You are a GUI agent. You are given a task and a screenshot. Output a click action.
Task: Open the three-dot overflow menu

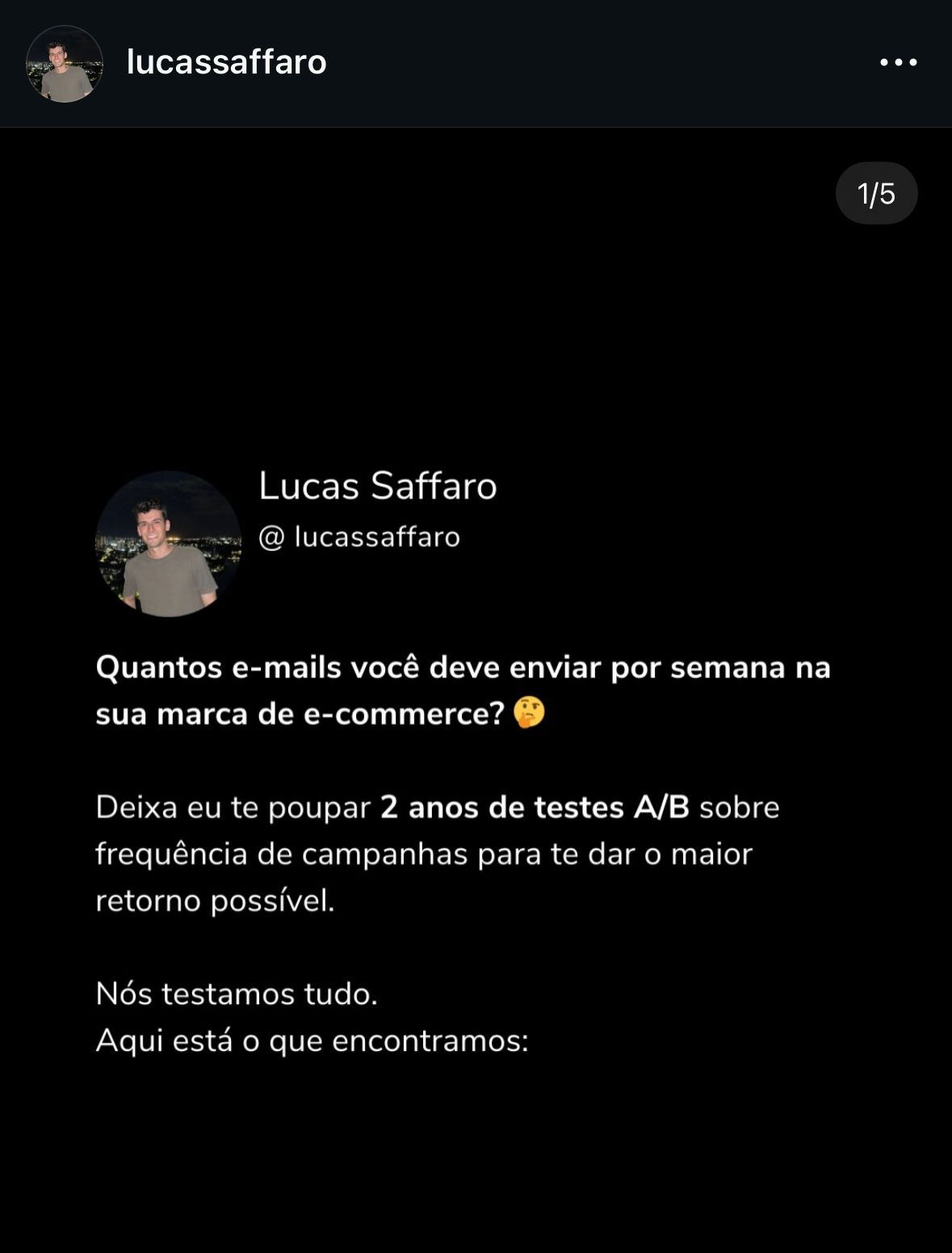(x=898, y=62)
